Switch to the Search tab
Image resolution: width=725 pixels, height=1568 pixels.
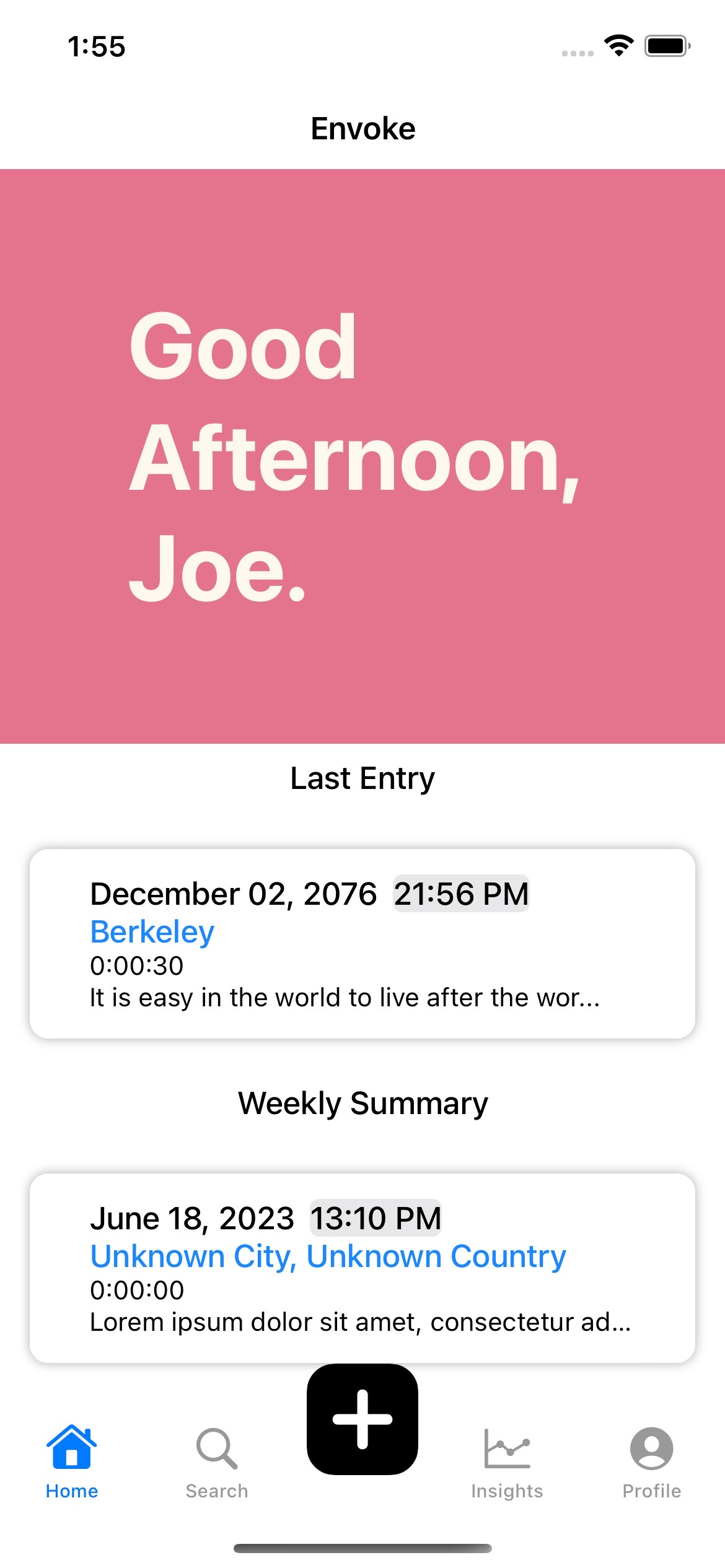217,1461
